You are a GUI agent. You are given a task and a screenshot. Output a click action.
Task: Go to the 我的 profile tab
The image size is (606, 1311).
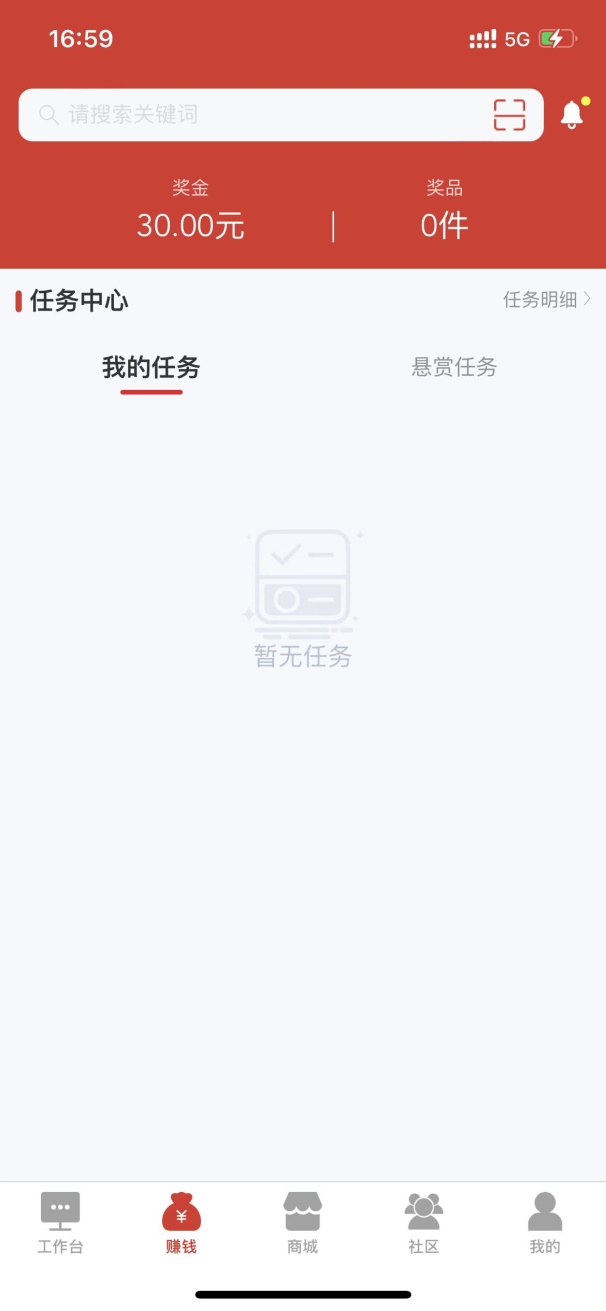pyautogui.click(x=545, y=1222)
